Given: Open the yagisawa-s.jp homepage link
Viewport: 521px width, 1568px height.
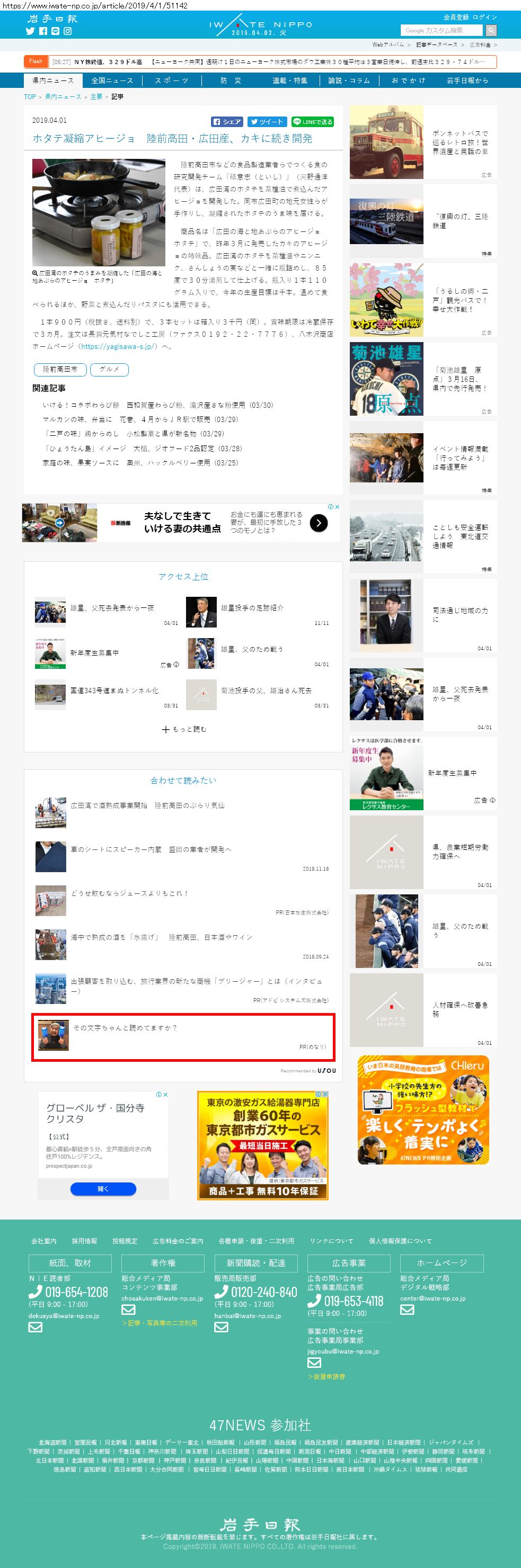Looking at the screenshot, I should pyautogui.click(x=118, y=346).
